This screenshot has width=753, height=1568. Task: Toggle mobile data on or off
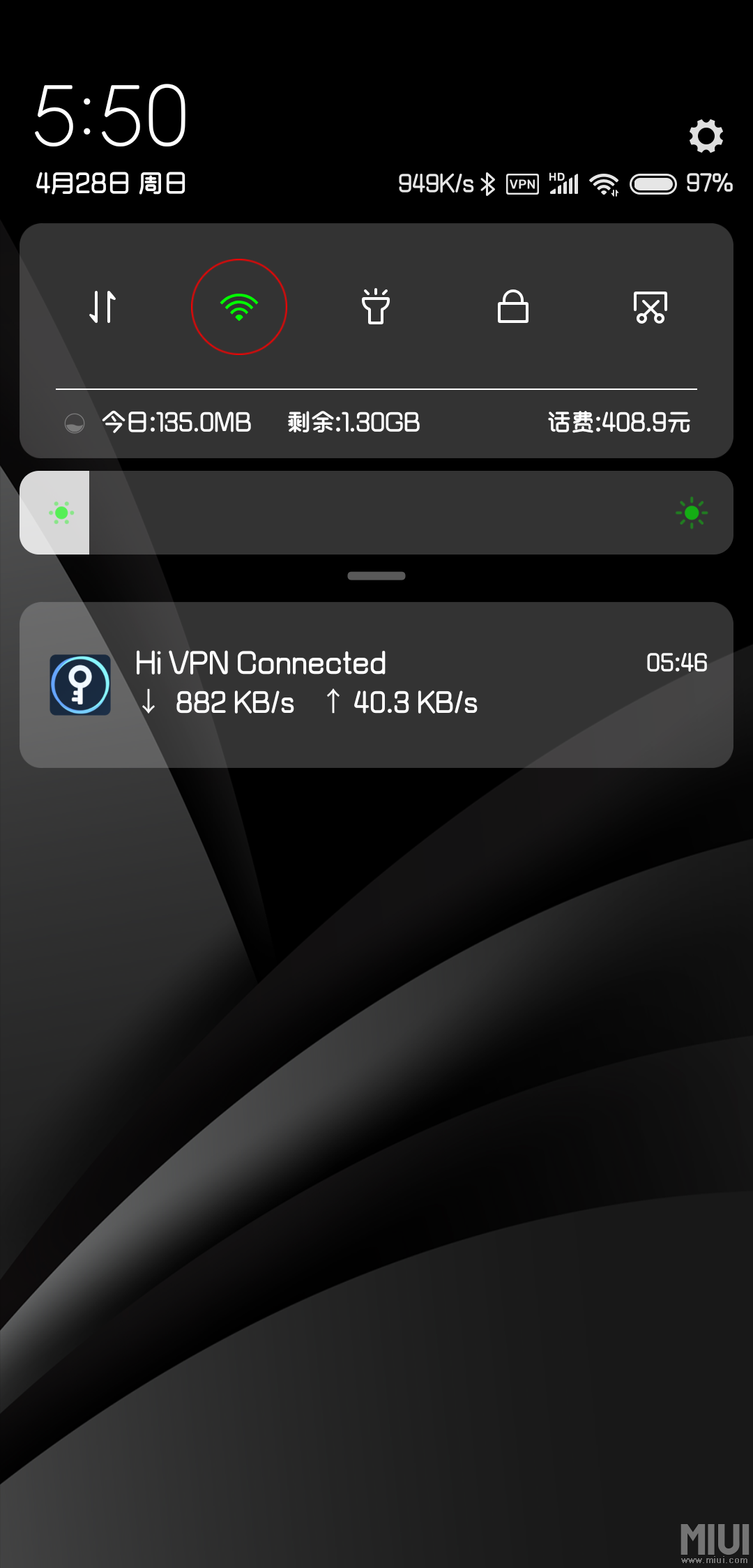tap(102, 307)
